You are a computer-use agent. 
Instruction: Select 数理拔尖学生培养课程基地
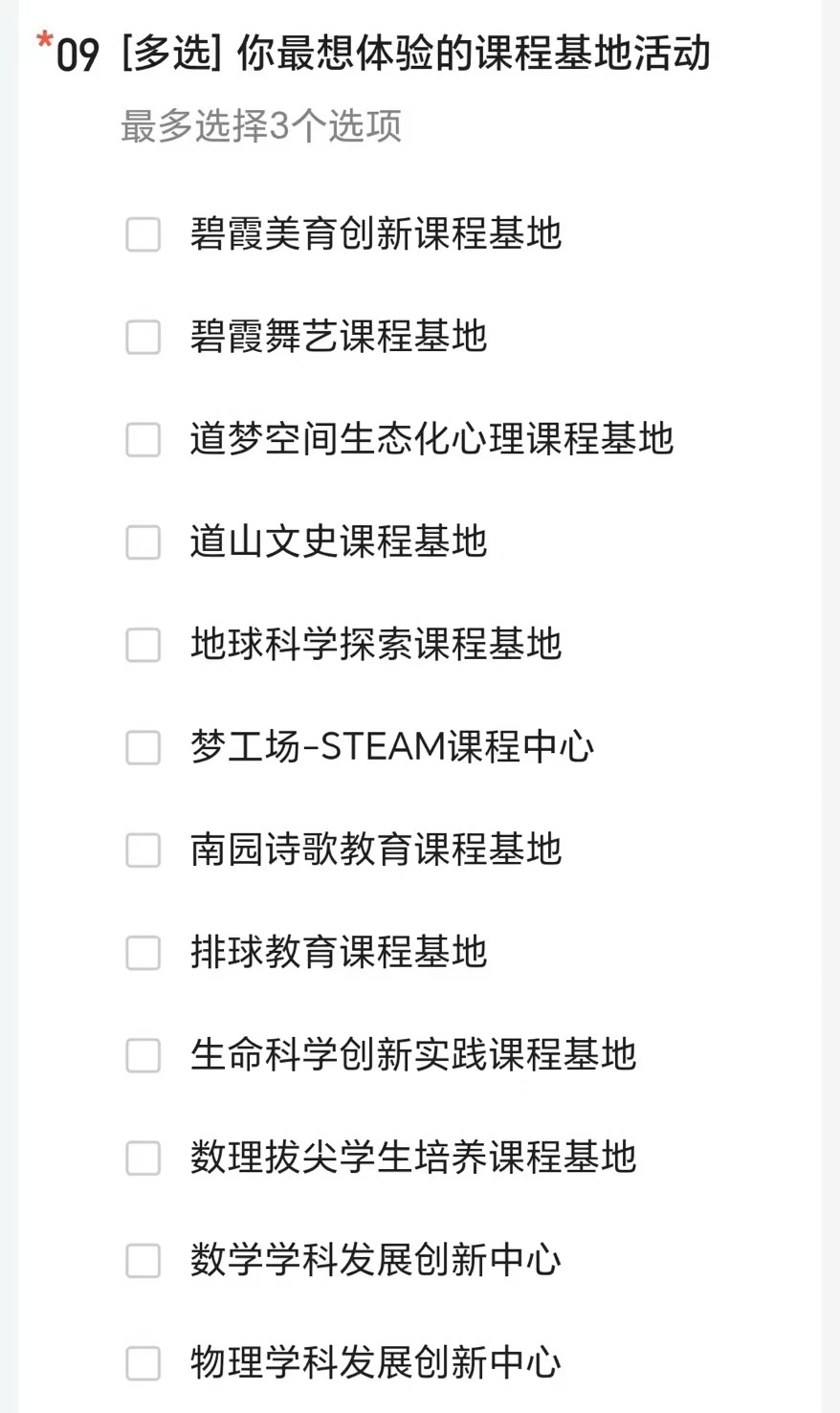tap(144, 1158)
